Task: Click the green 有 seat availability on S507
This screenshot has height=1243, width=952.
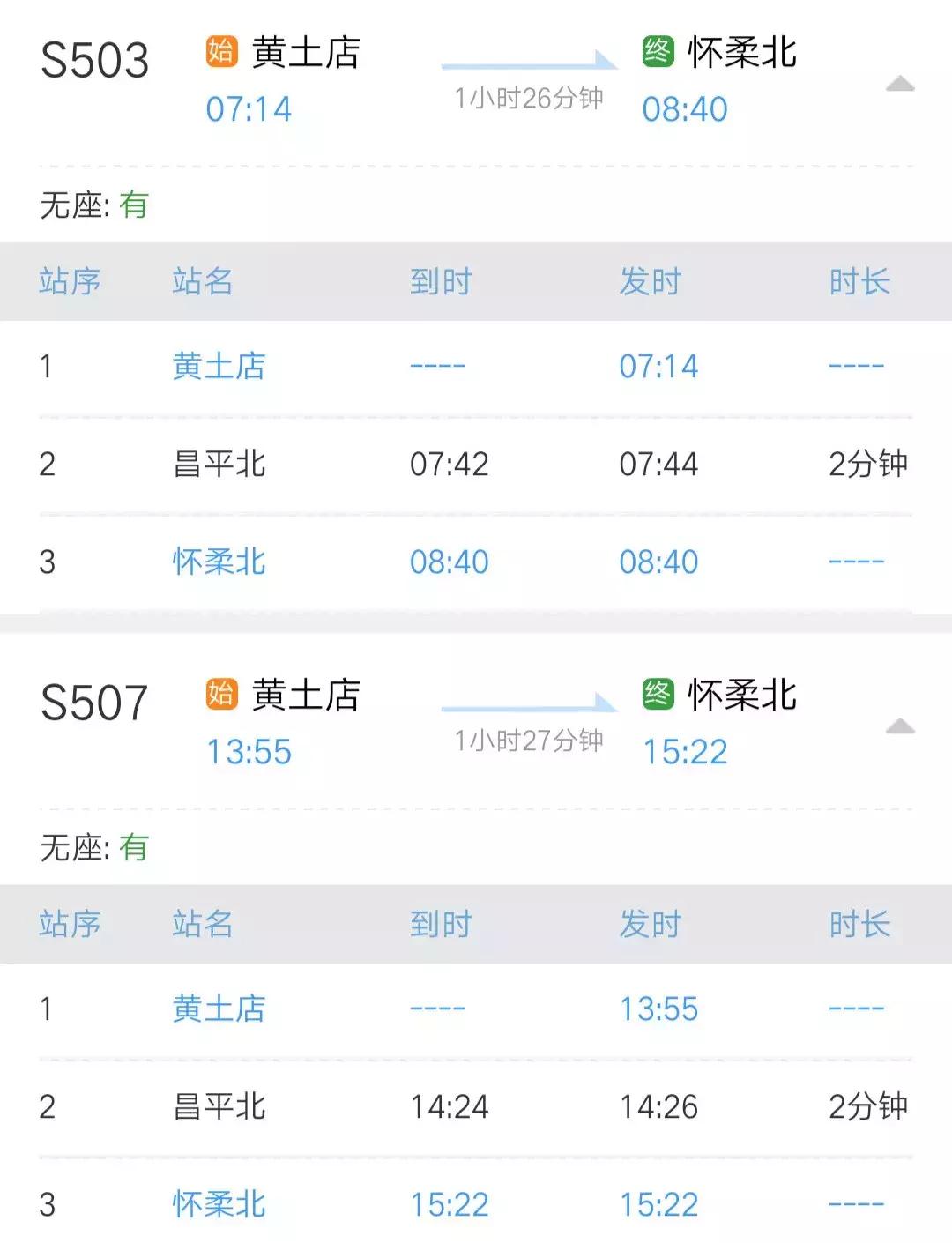Action: tap(133, 847)
